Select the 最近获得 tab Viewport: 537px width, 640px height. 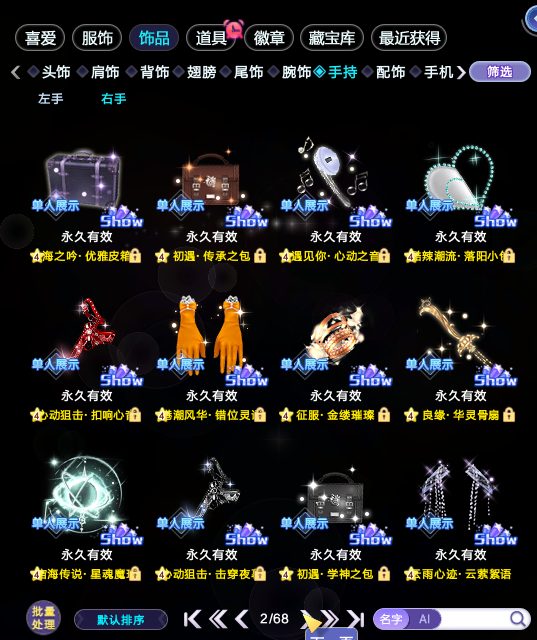409,38
